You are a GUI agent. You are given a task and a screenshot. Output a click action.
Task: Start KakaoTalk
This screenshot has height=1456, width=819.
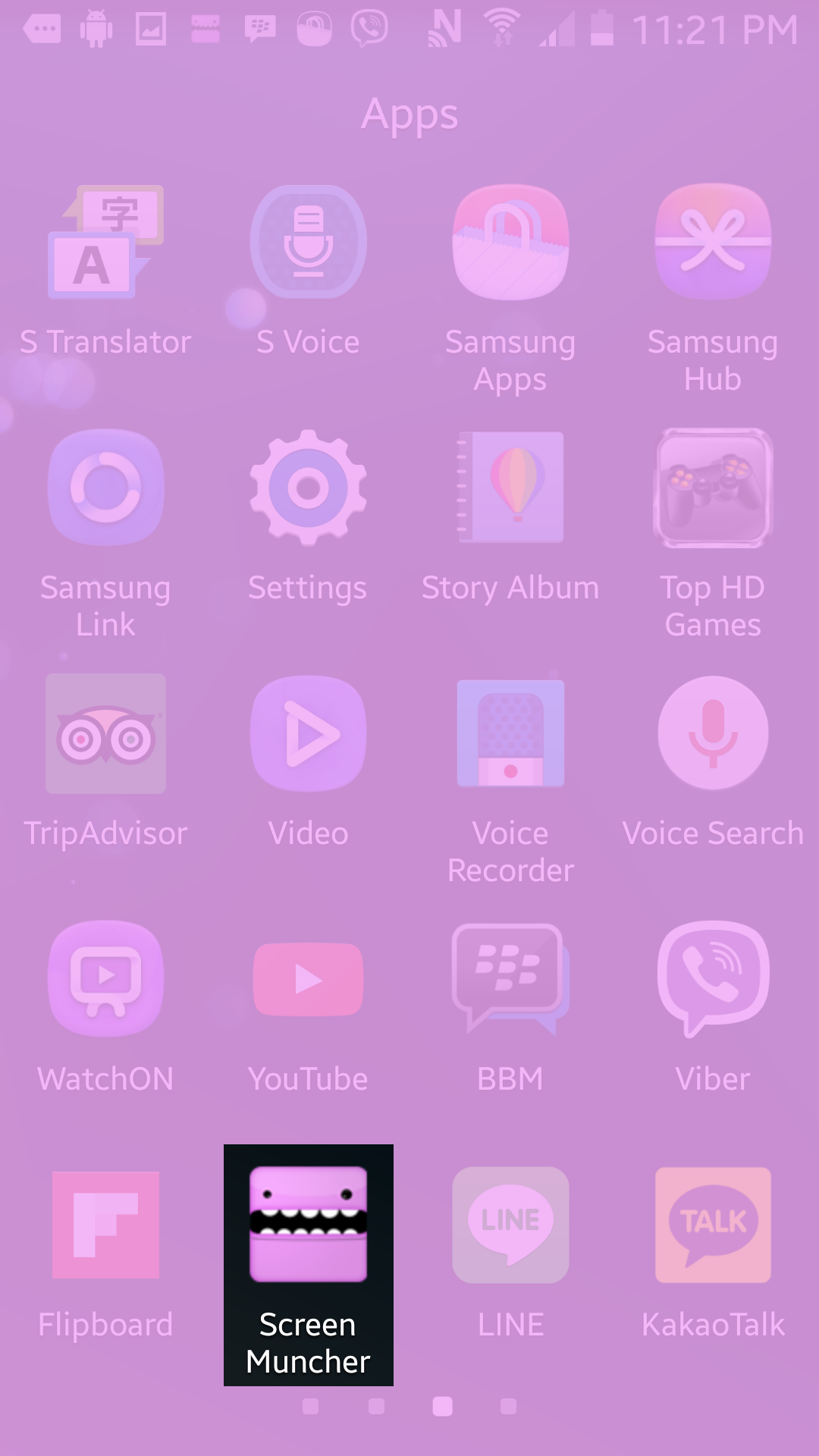tap(712, 1225)
